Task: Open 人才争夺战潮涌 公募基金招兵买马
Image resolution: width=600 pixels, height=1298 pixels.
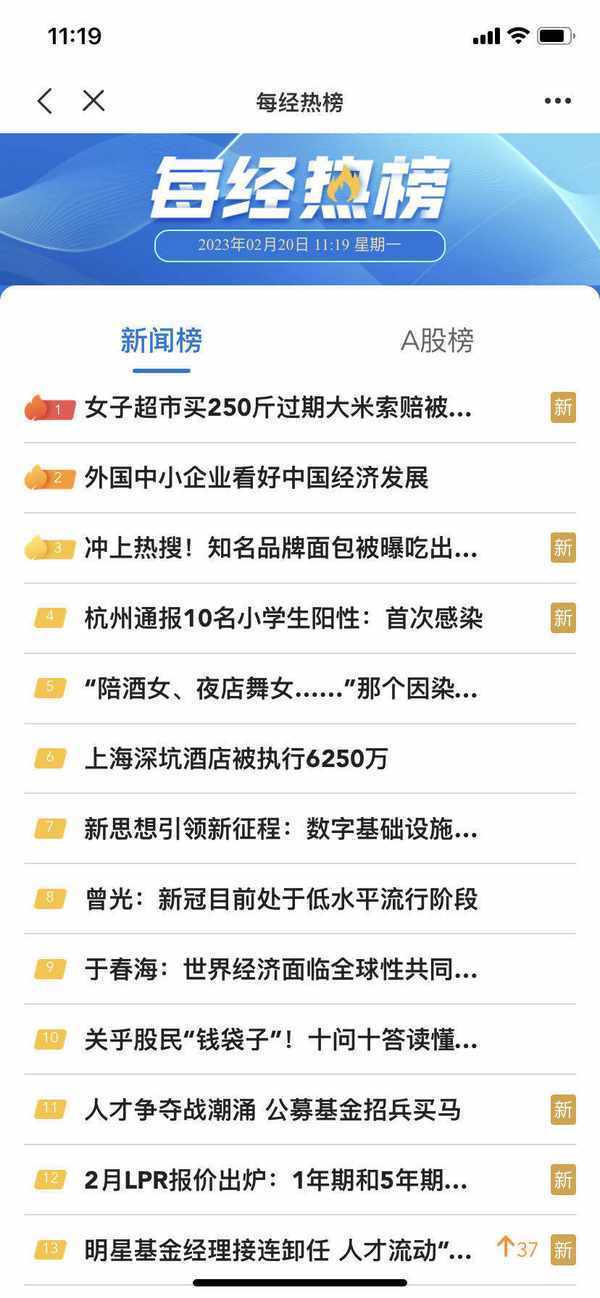Action: [273, 1110]
